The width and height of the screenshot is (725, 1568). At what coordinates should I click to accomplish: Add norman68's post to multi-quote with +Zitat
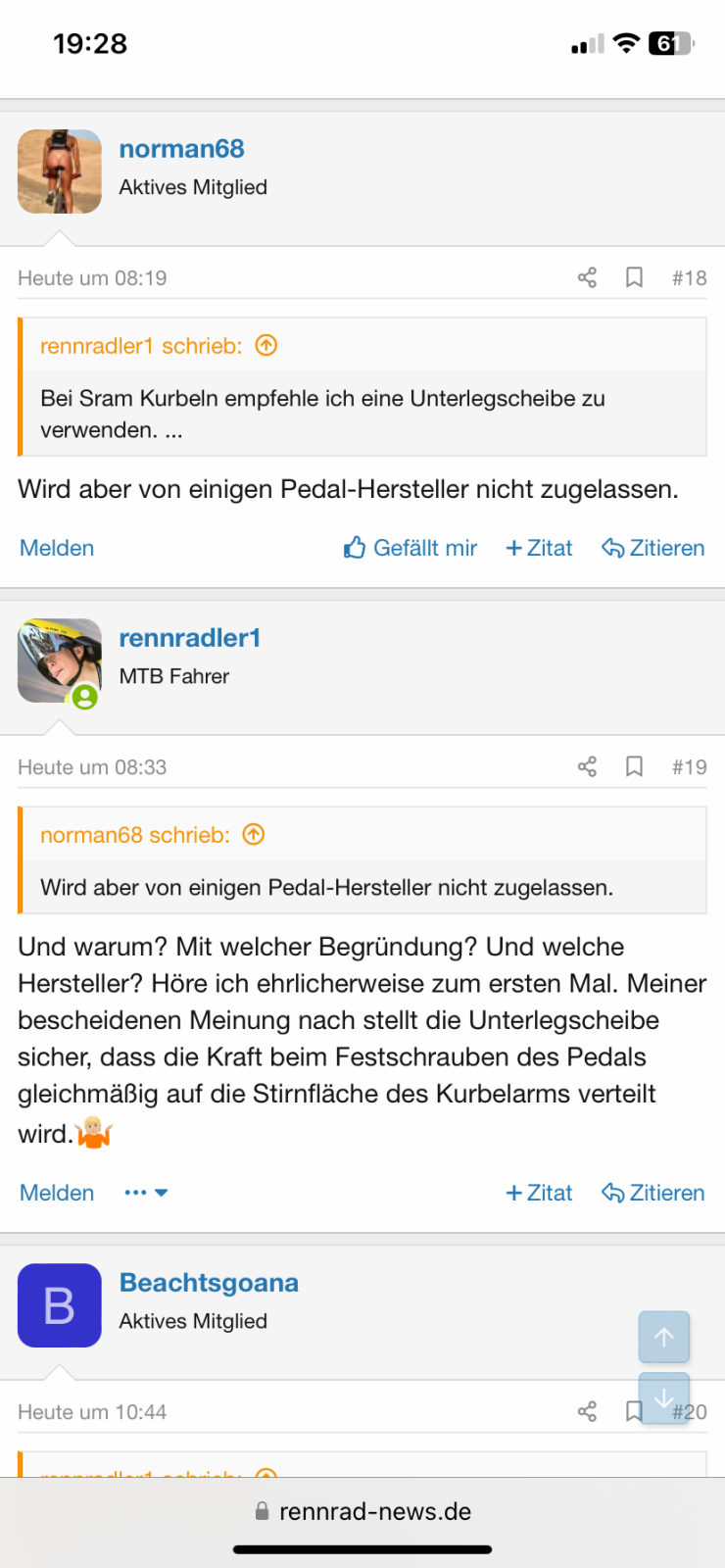(x=539, y=548)
